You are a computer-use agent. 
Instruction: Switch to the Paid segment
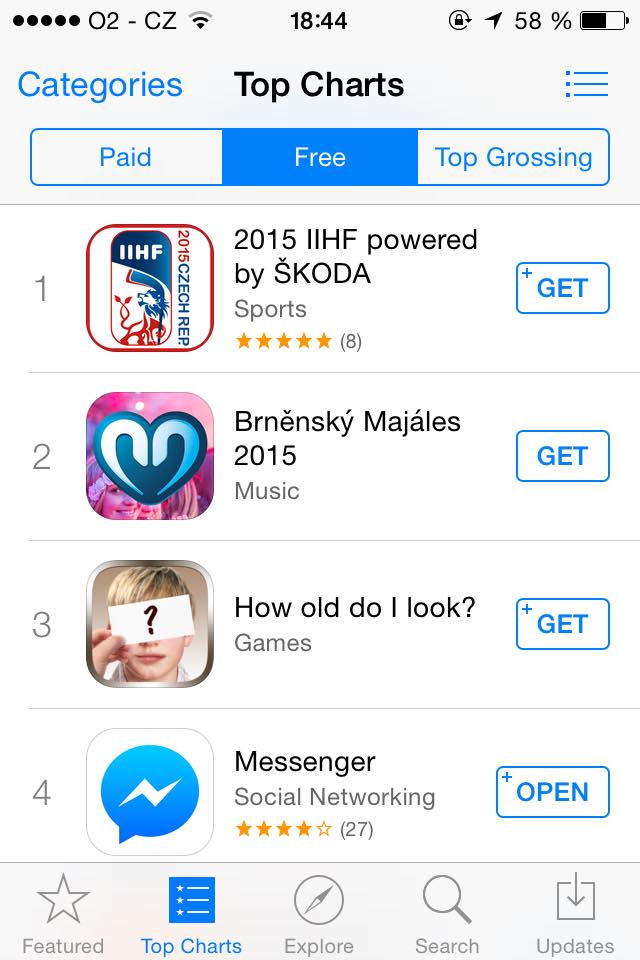click(x=126, y=157)
